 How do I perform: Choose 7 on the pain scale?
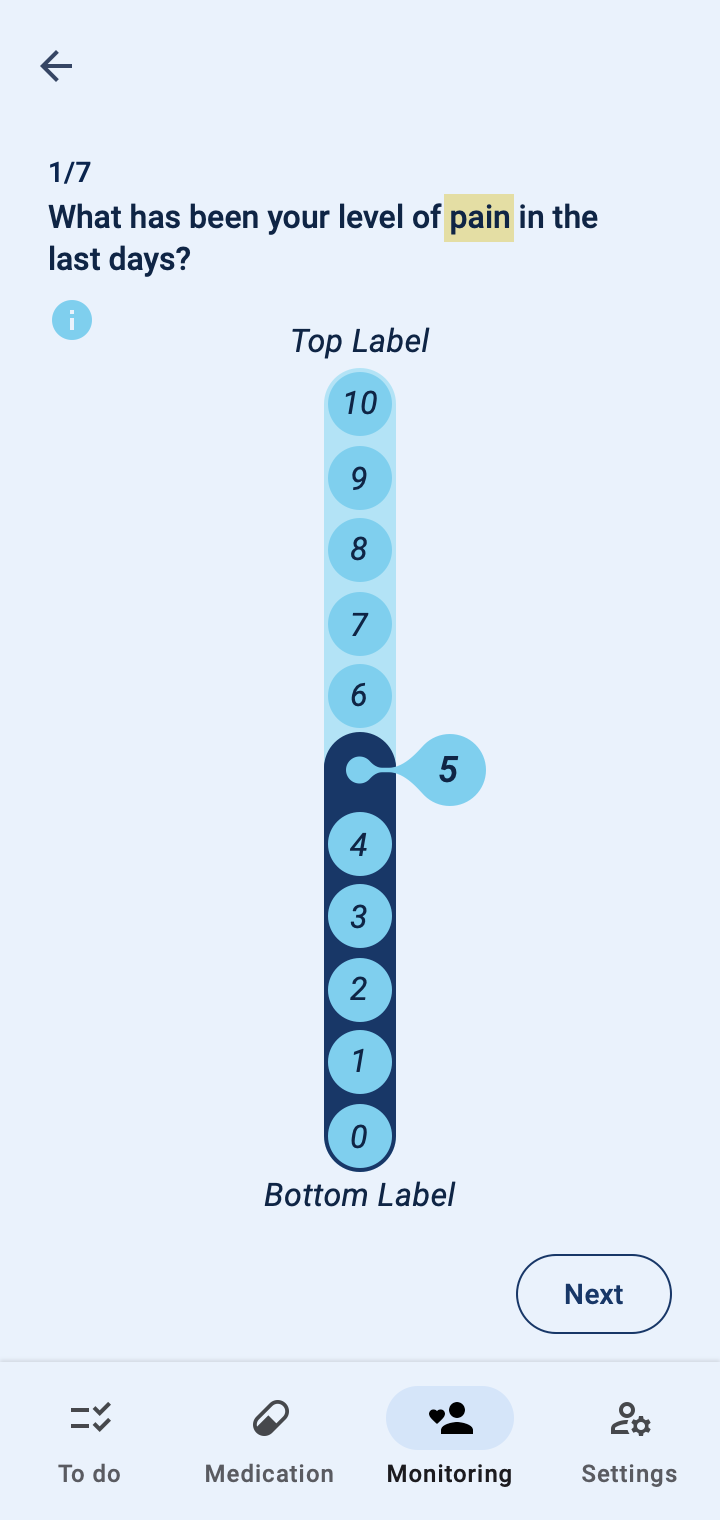360,624
